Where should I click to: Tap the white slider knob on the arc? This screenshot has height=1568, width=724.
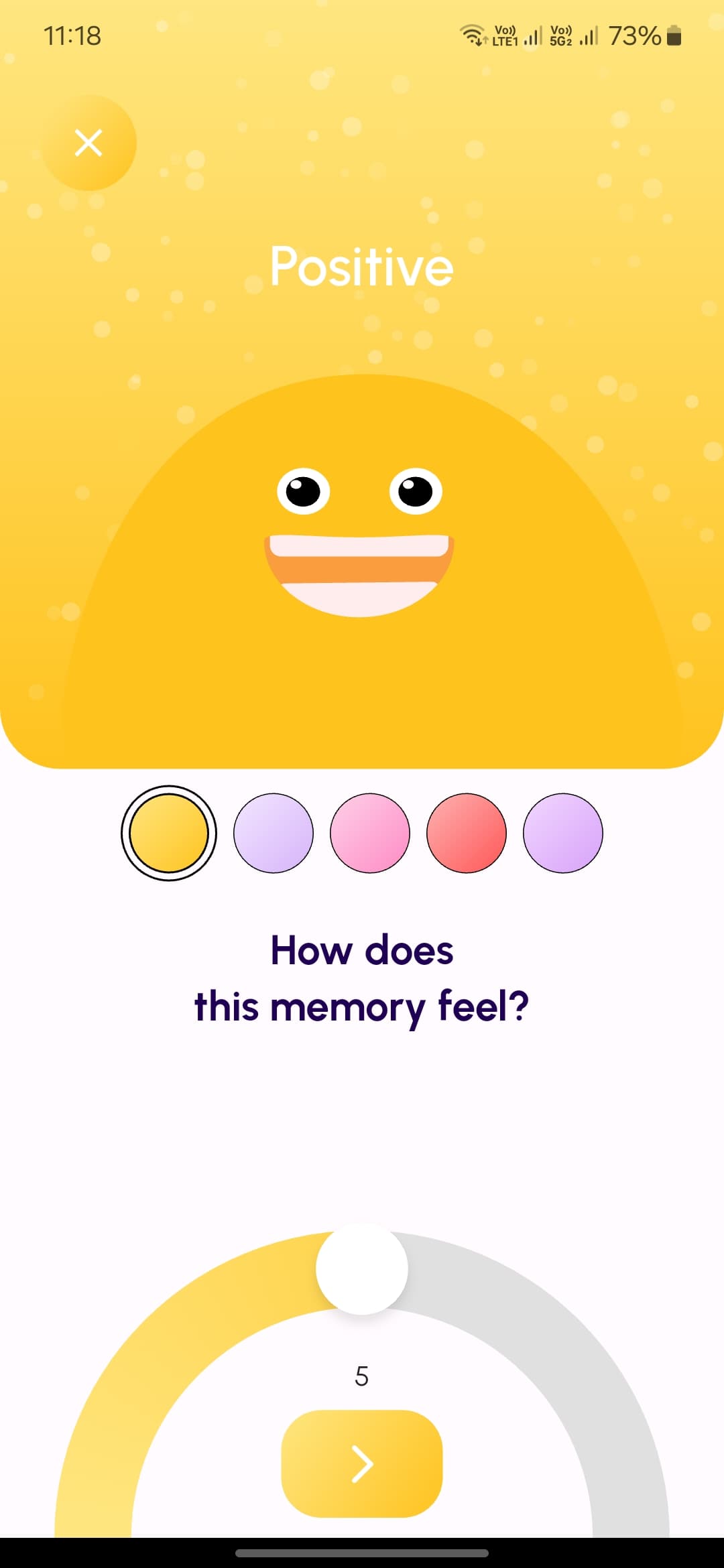362,1268
